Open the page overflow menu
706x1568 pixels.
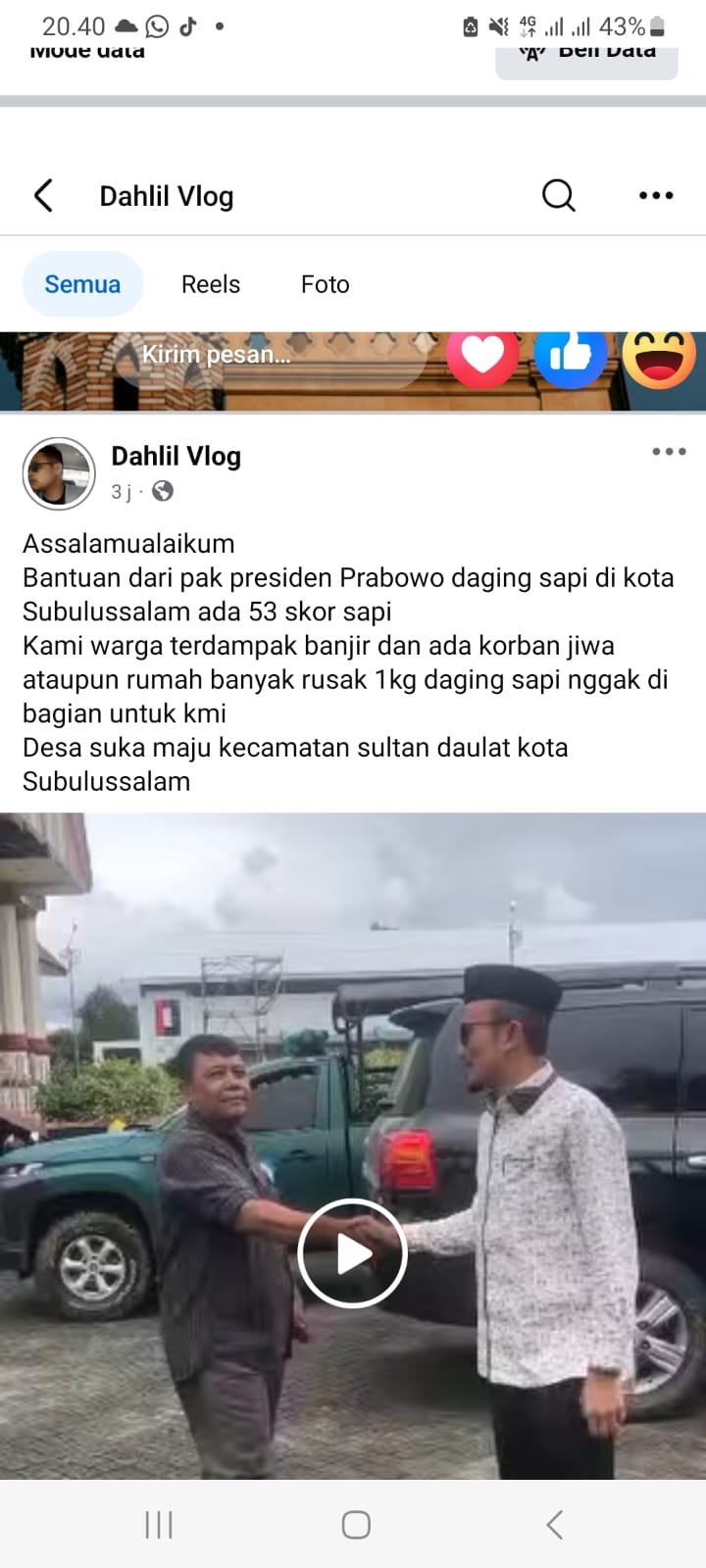(x=655, y=196)
